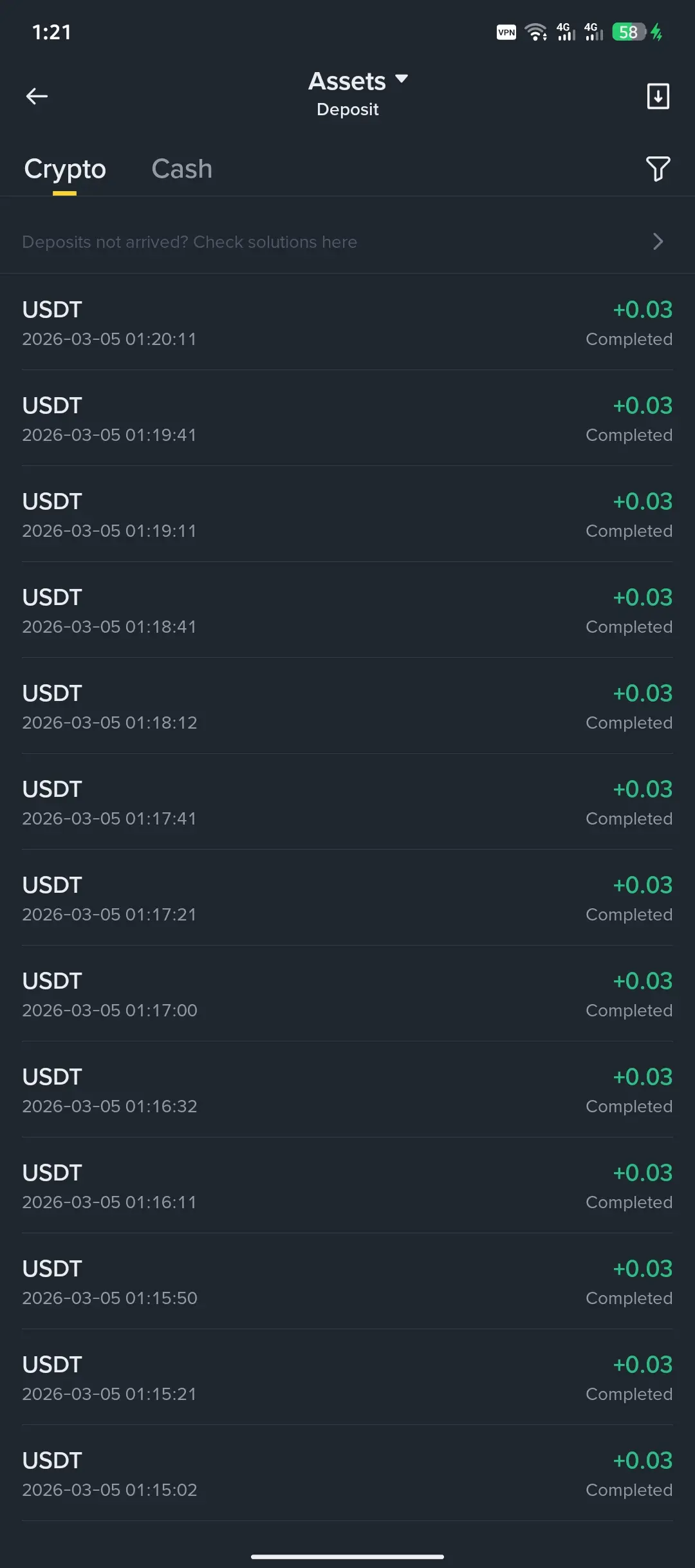The height and width of the screenshot is (1568, 695).
Task: View the USDT deposit at 01:16:11
Action: [347, 1186]
